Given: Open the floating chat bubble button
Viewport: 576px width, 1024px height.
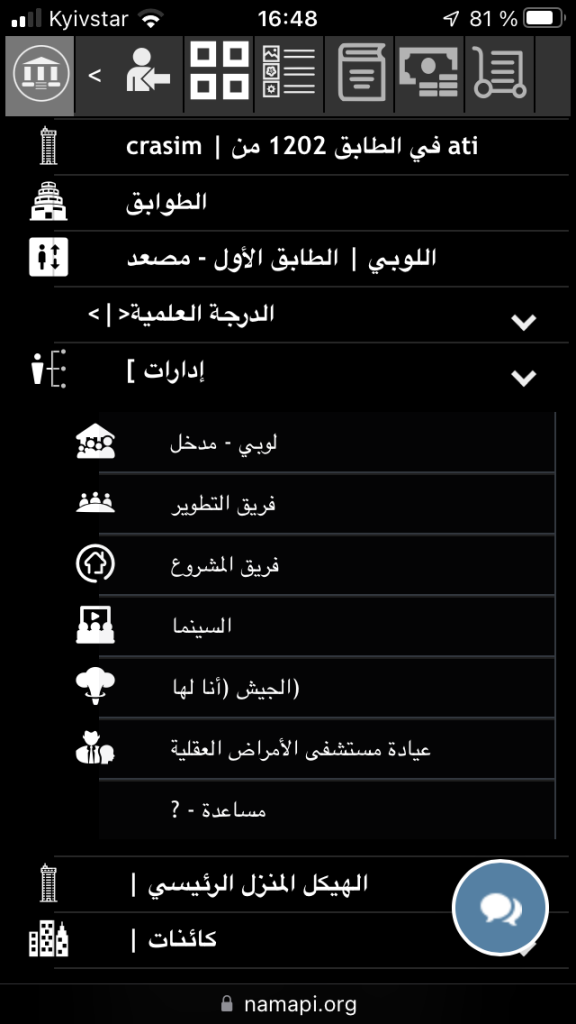Looking at the screenshot, I should point(500,908).
